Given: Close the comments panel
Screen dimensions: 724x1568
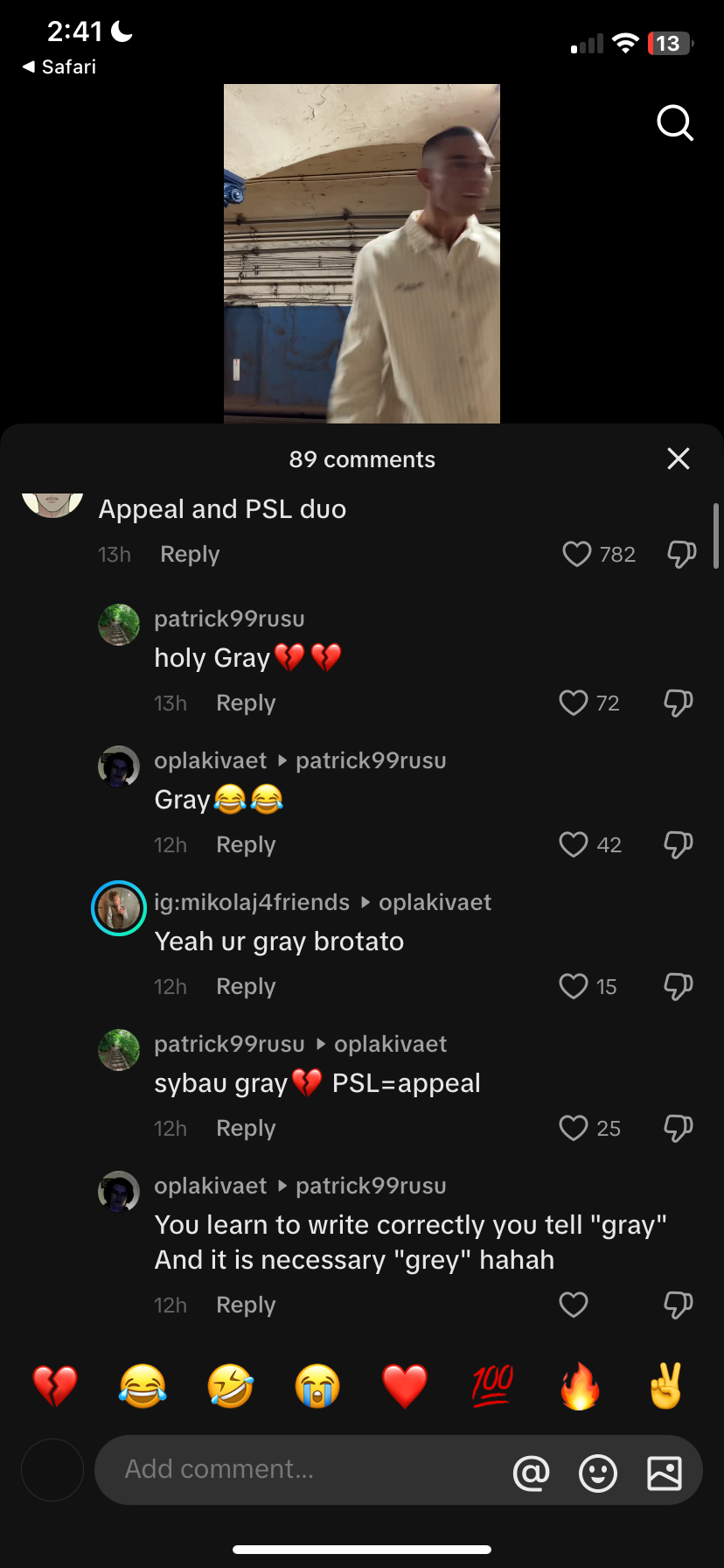Looking at the screenshot, I should (x=679, y=458).
